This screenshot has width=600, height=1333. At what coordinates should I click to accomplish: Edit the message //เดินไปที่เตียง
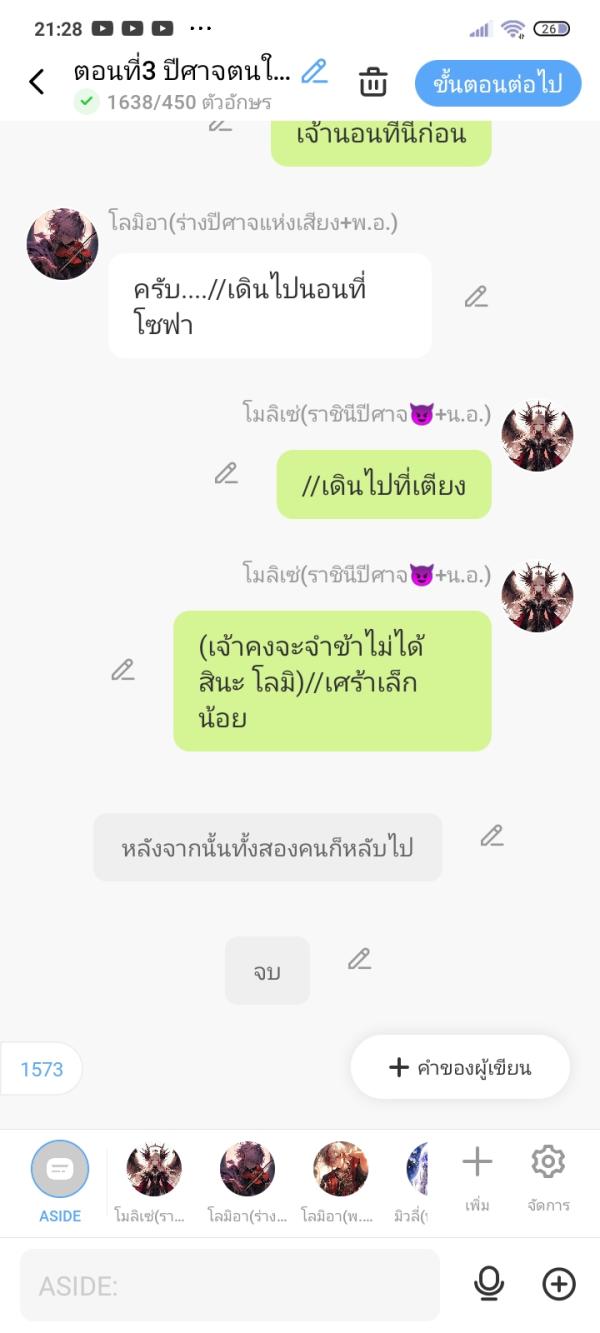226,474
